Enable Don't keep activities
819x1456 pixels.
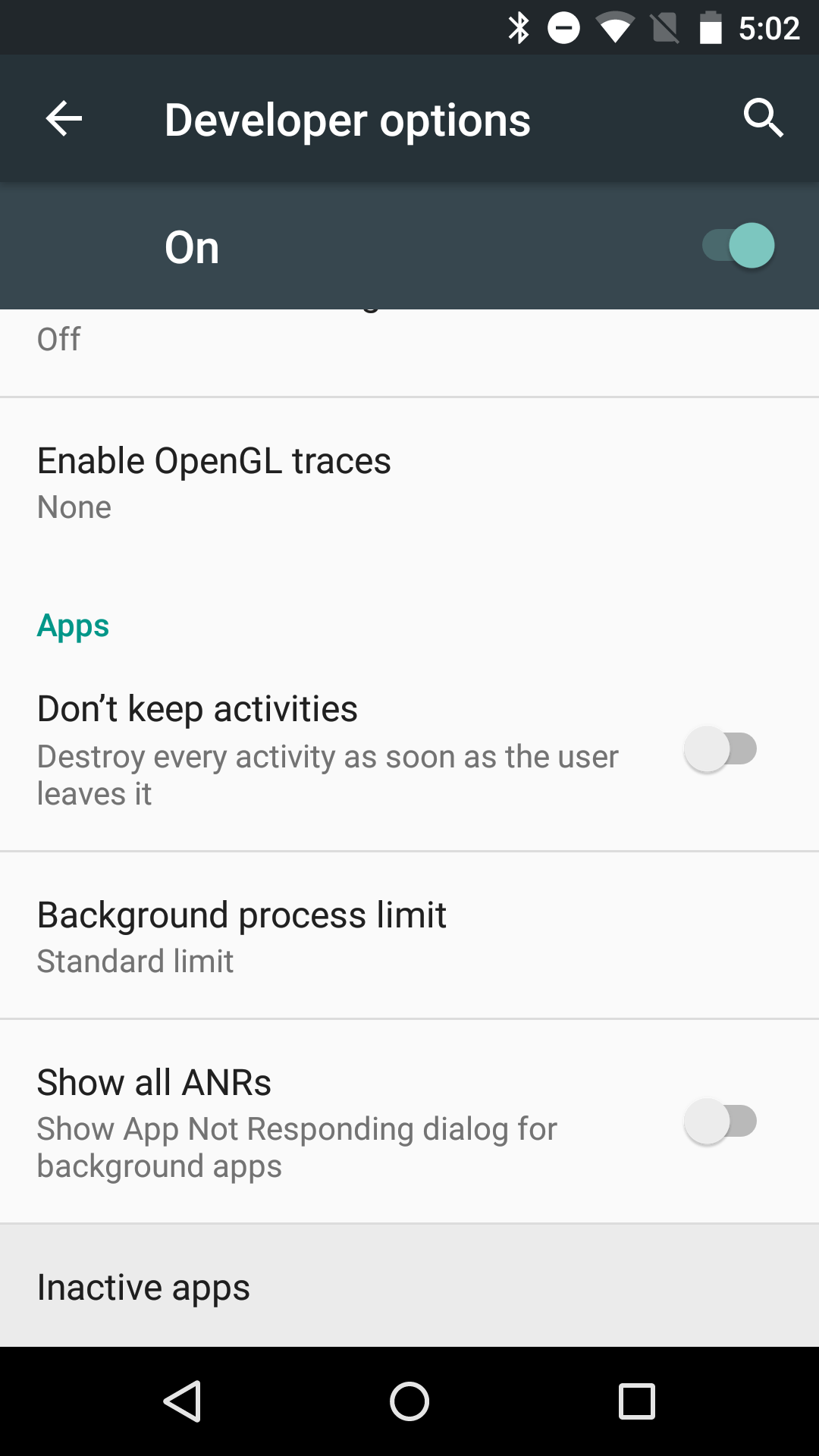point(720,748)
